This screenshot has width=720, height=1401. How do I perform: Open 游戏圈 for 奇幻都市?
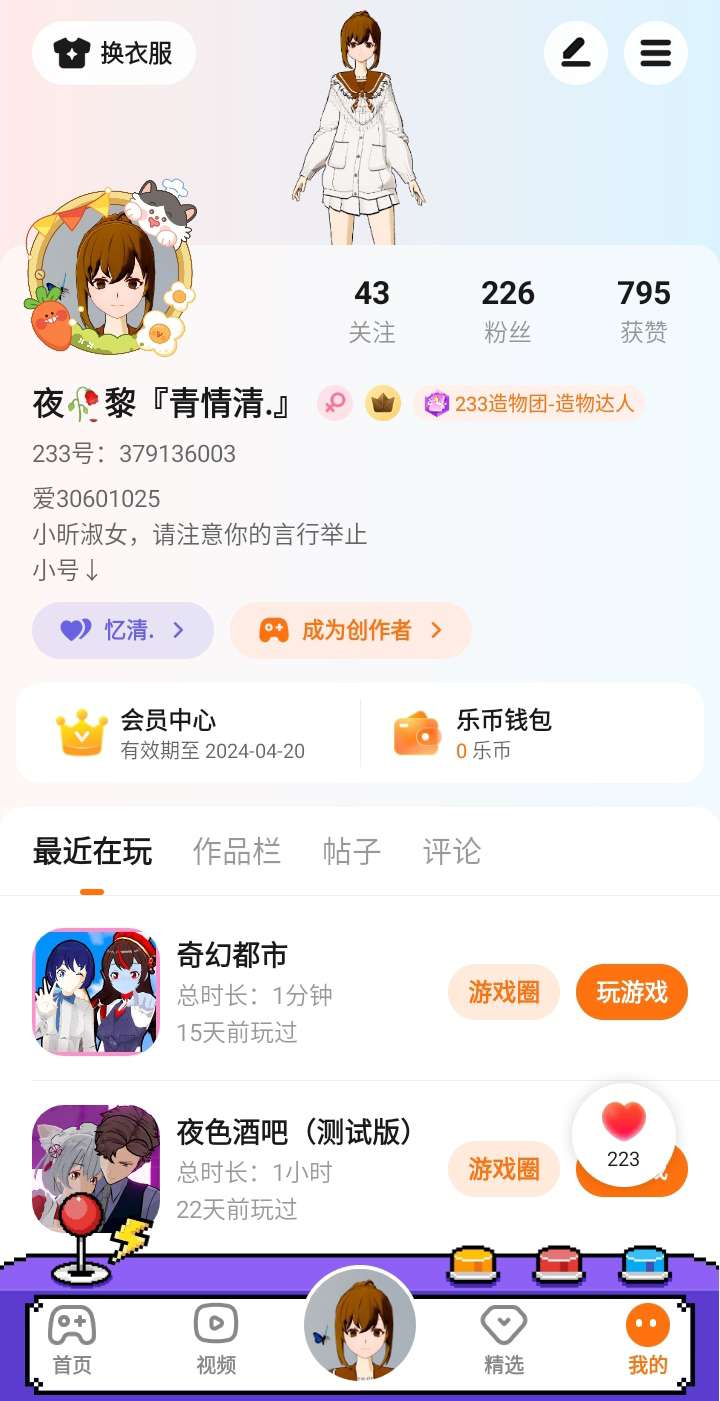(x=504, y=992)
